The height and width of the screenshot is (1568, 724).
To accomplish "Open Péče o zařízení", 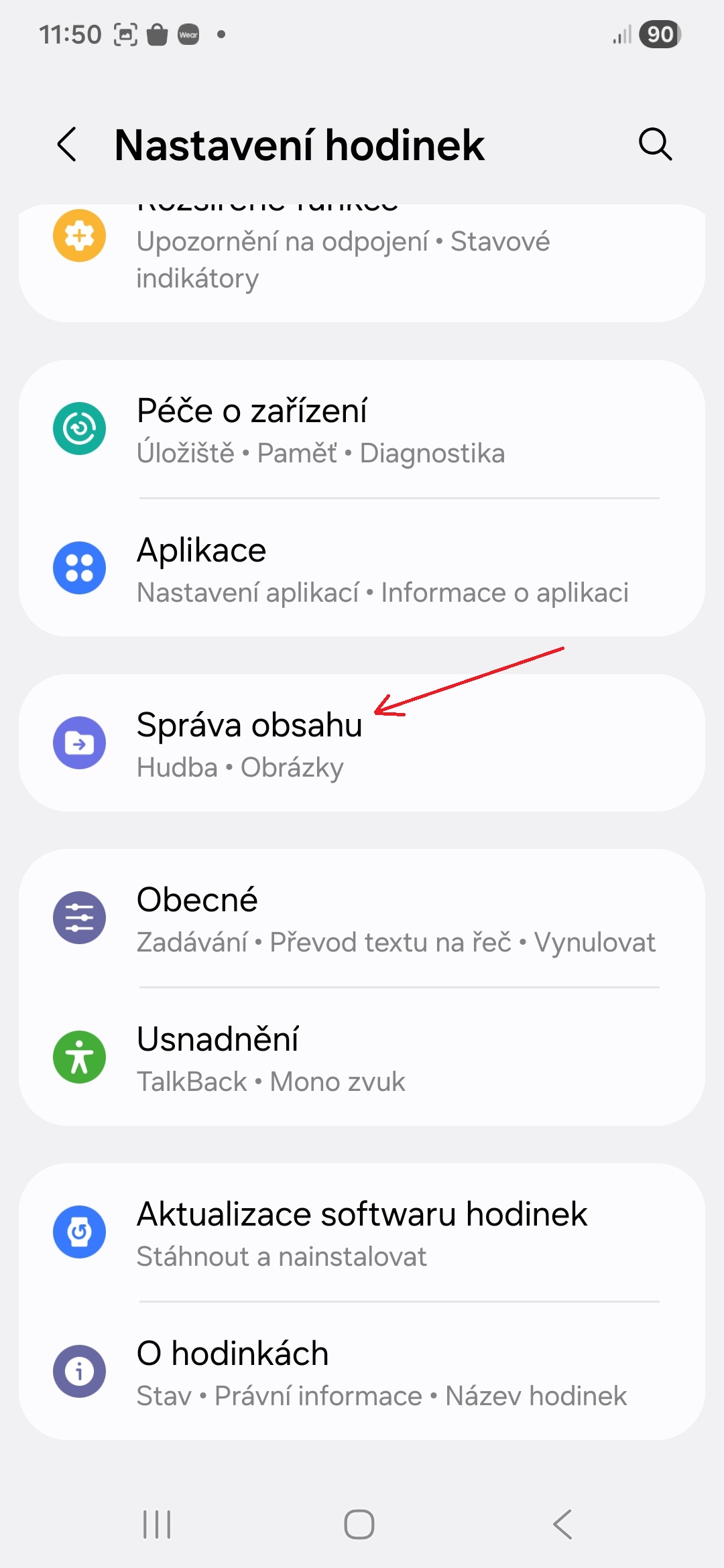I will (x=362, y=430).
